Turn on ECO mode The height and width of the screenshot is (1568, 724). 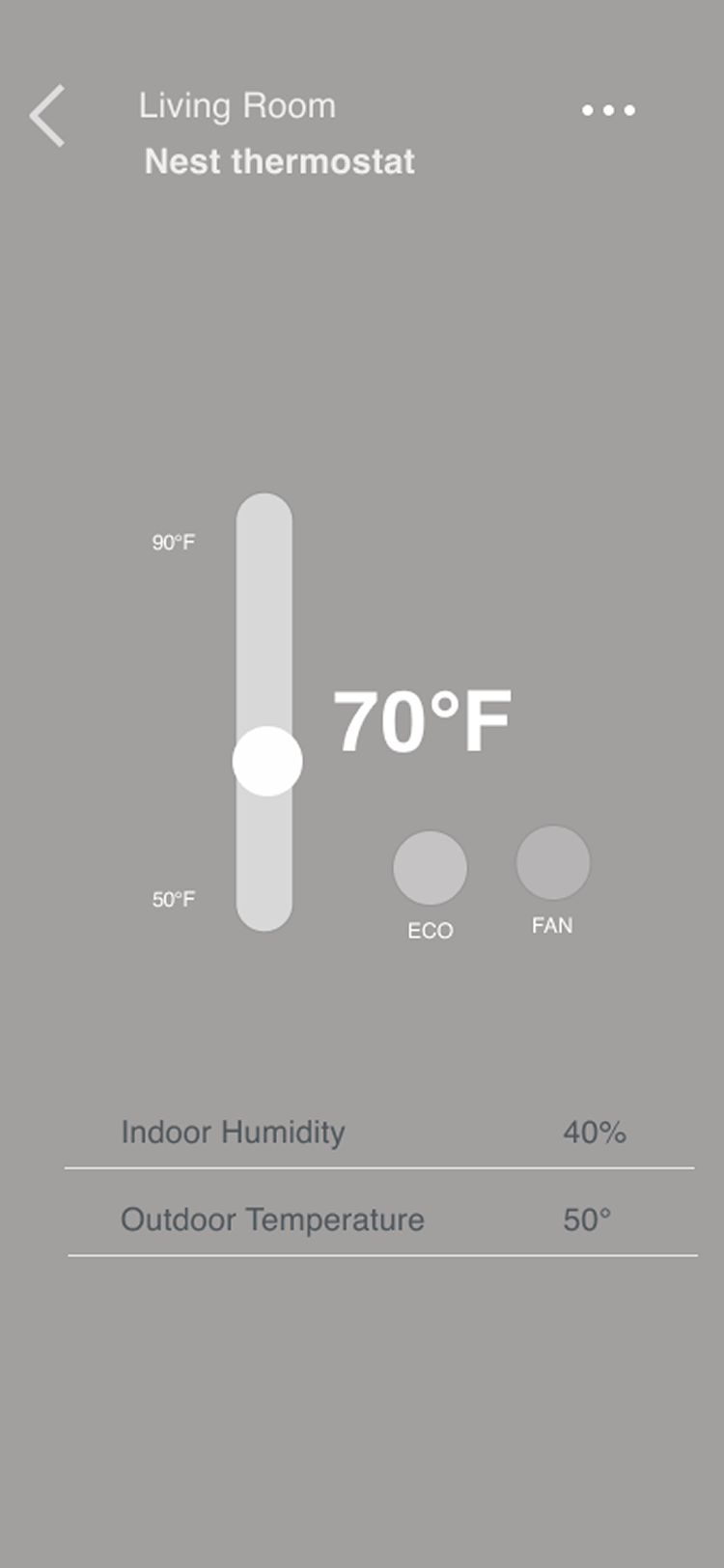[x=430, y=867]
